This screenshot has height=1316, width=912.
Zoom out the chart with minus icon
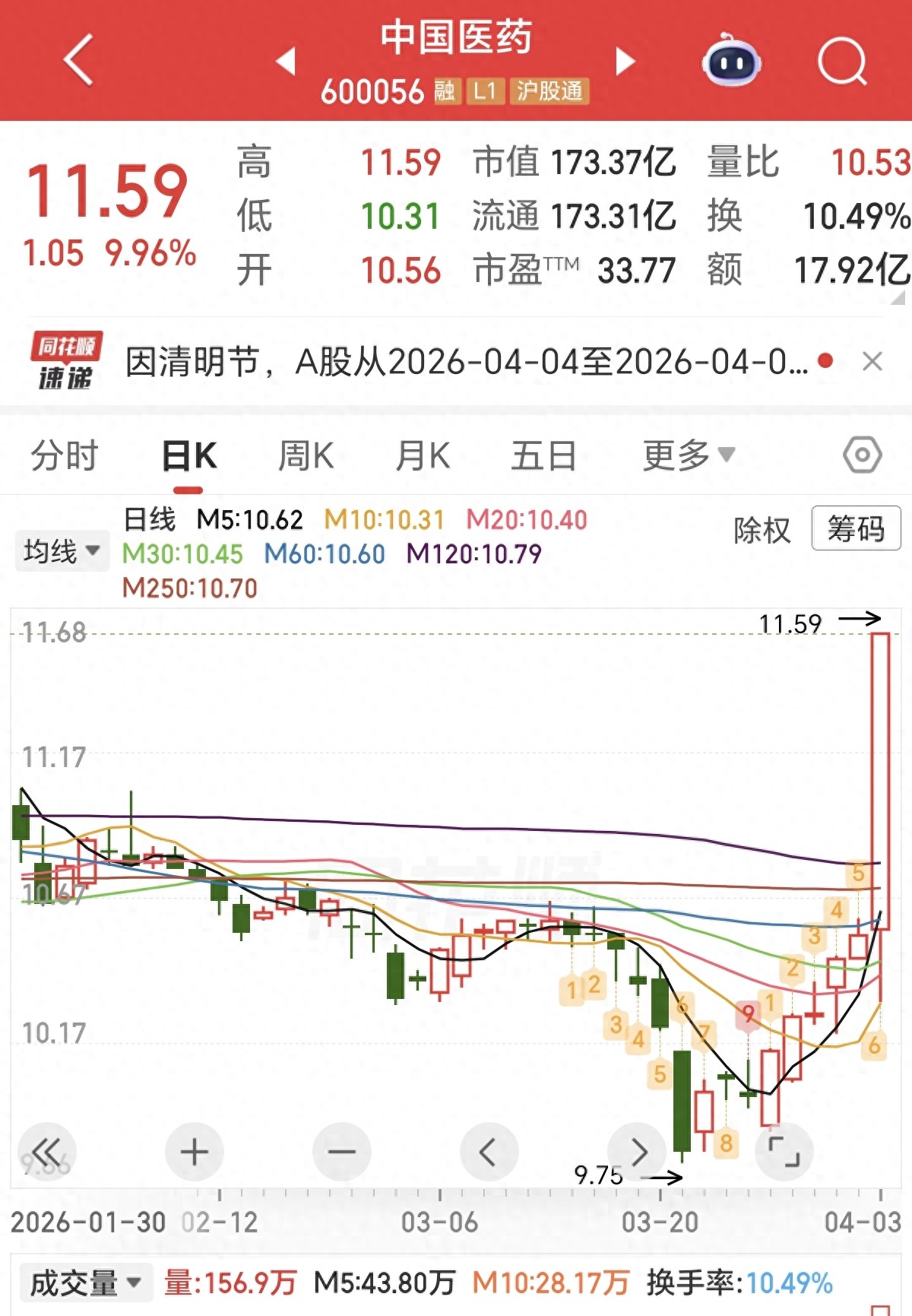[x=340, y=1151]
